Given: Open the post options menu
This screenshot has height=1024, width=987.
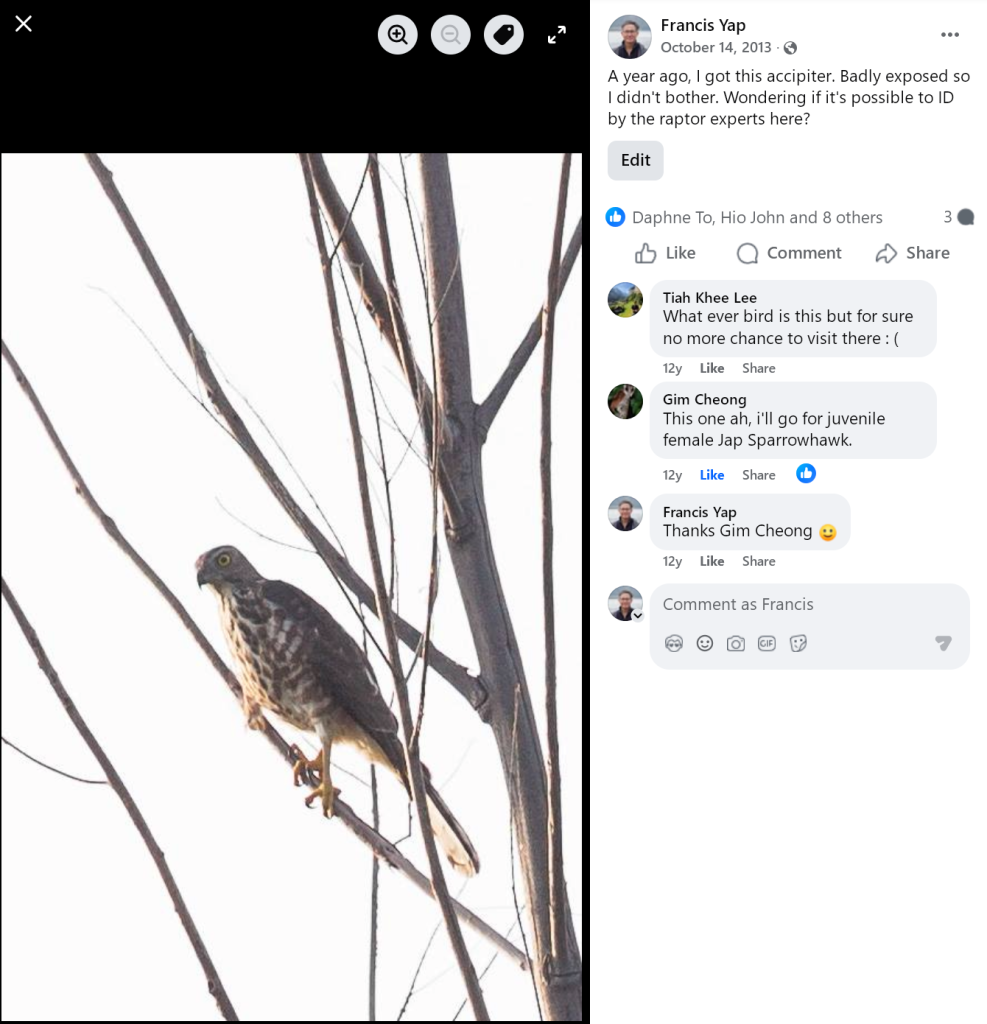Looking at the screenshot, I should (950, 35).
